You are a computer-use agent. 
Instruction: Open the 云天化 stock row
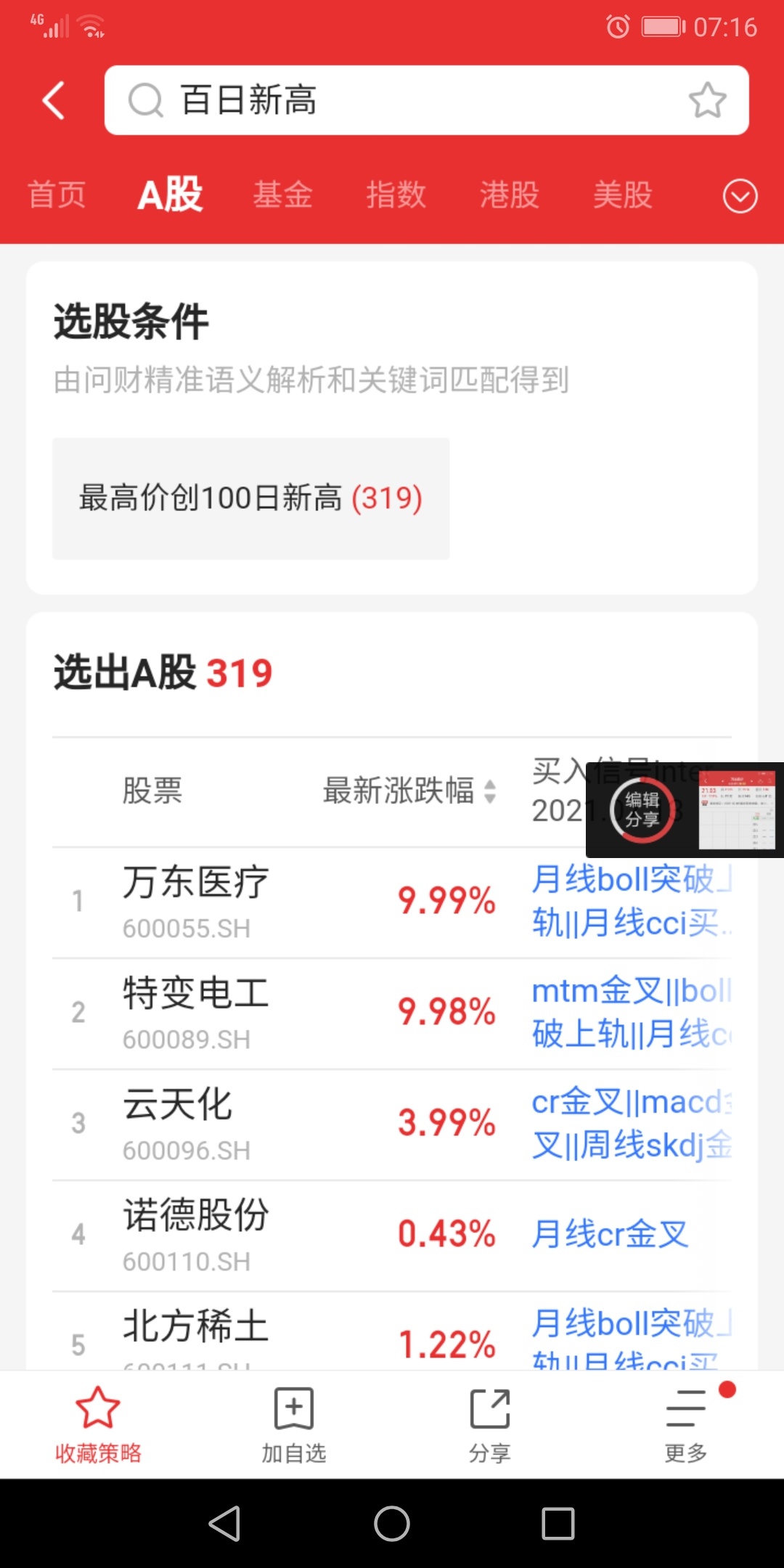coord(392,1124)
